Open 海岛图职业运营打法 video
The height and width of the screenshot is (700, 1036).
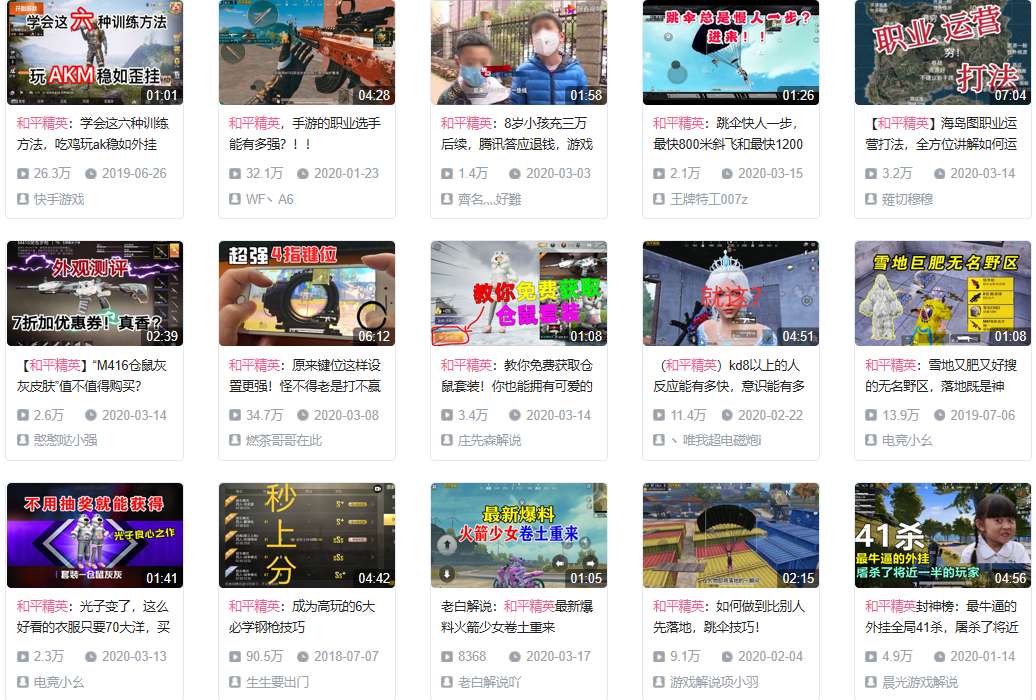[x=943, y=52]
